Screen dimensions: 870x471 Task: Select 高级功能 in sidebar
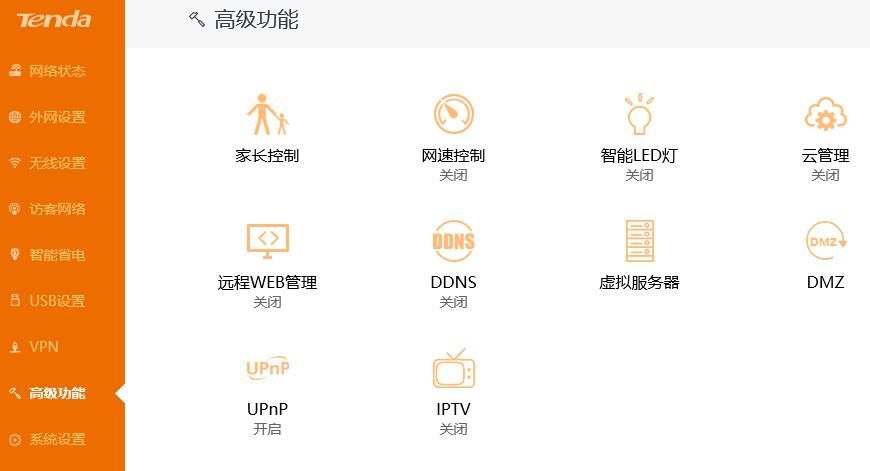(57, 393)
